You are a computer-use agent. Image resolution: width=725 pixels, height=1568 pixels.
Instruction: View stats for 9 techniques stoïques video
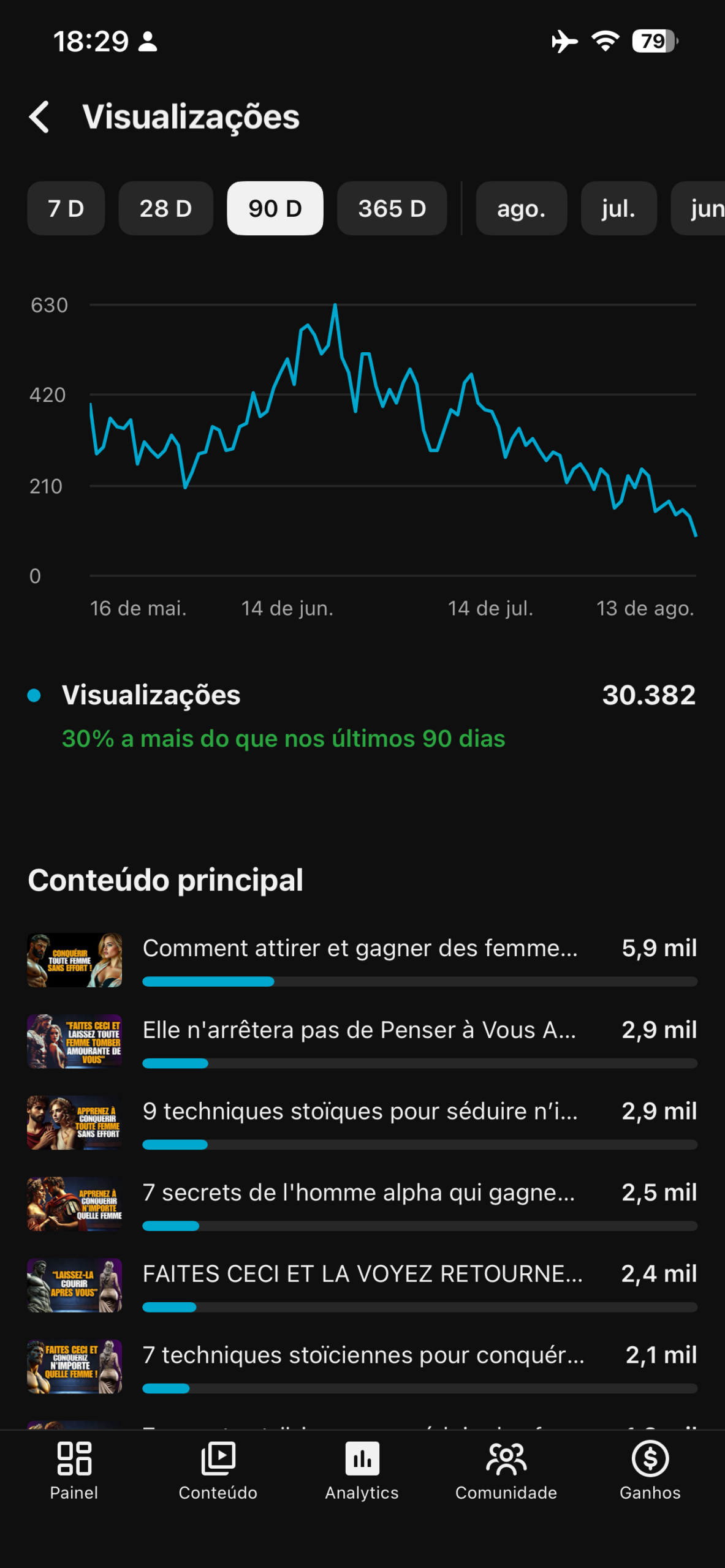pyautogui.click(x=362, y=1123)
